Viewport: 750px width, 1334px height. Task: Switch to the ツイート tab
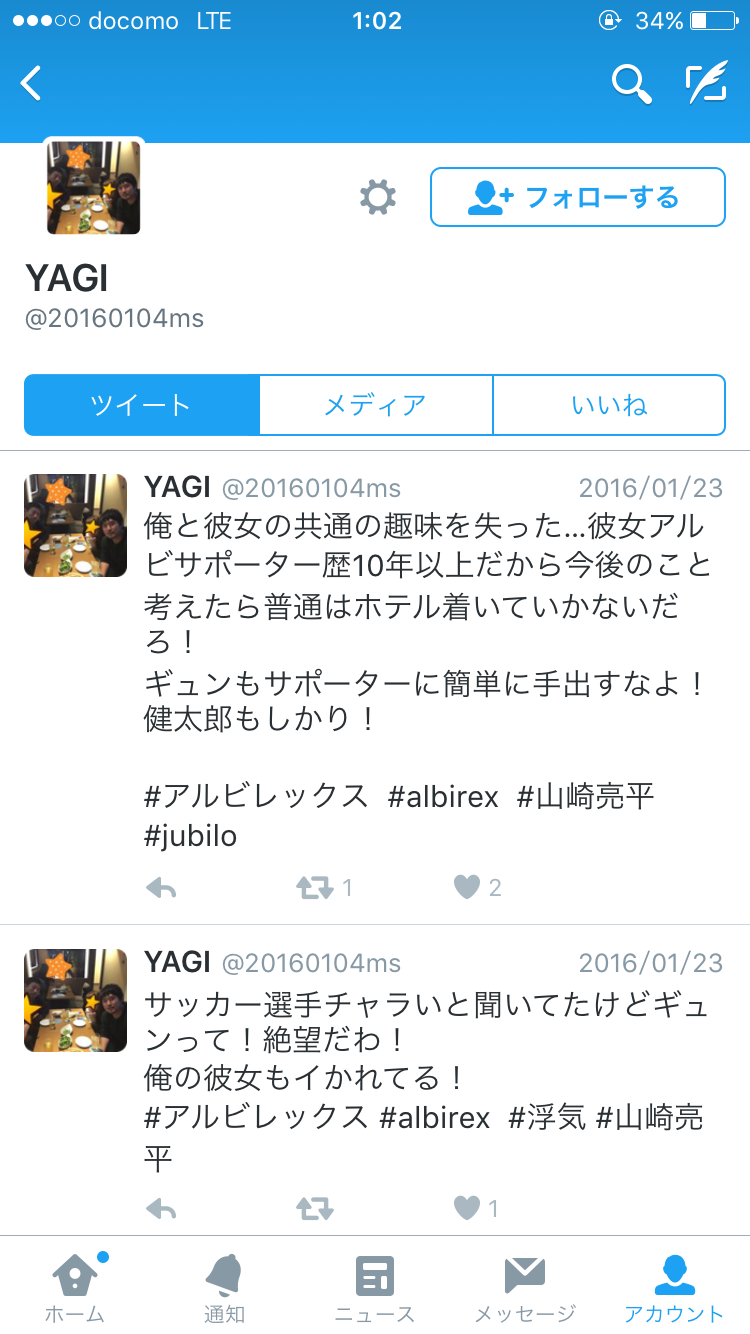tap(141, 405)
